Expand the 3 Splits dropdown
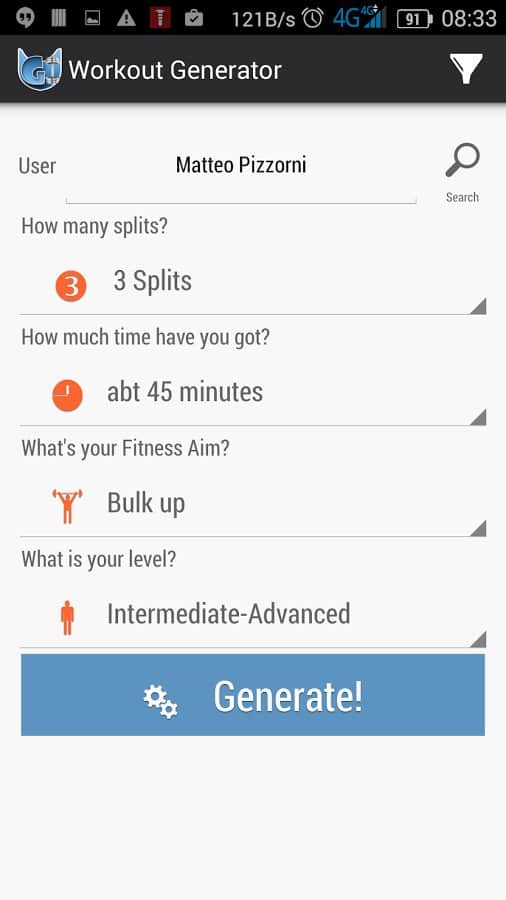 click(253, 282)
